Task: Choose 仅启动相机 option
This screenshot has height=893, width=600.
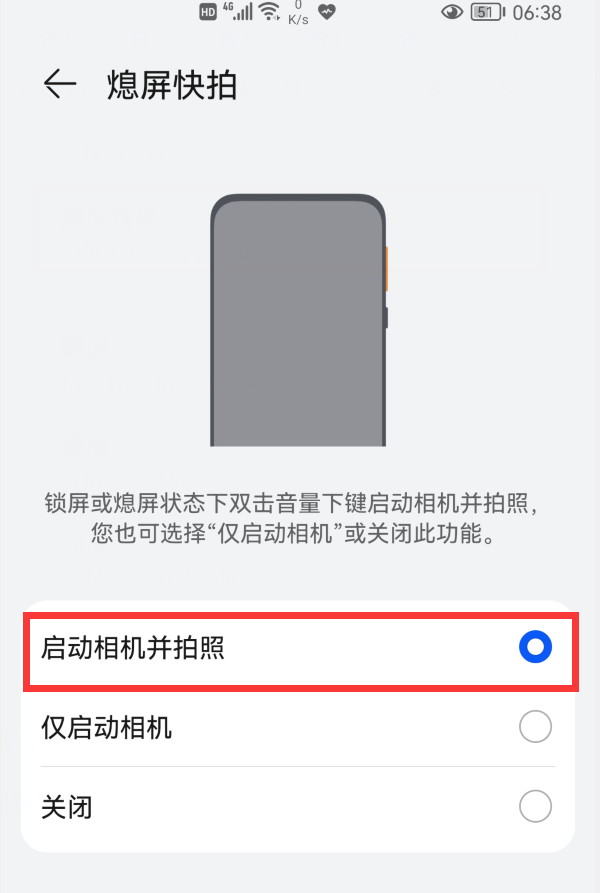Action: [298, 727]
